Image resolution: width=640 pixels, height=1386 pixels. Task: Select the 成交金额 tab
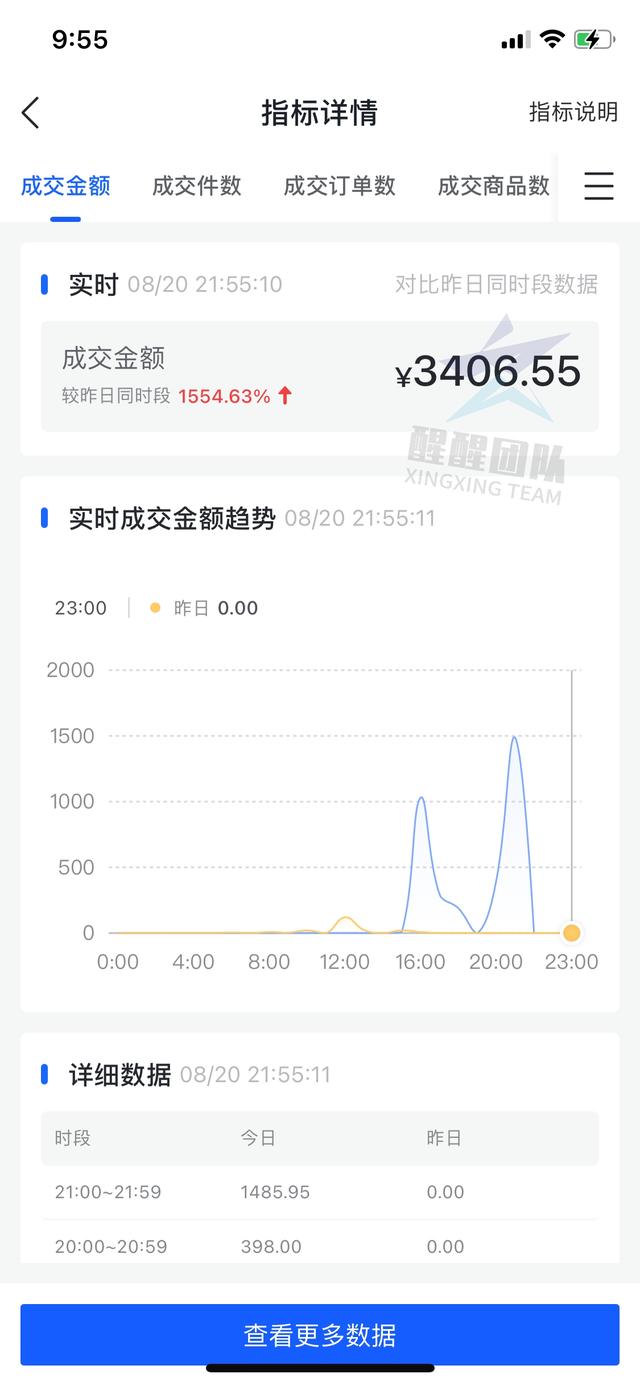pos(66,186)
